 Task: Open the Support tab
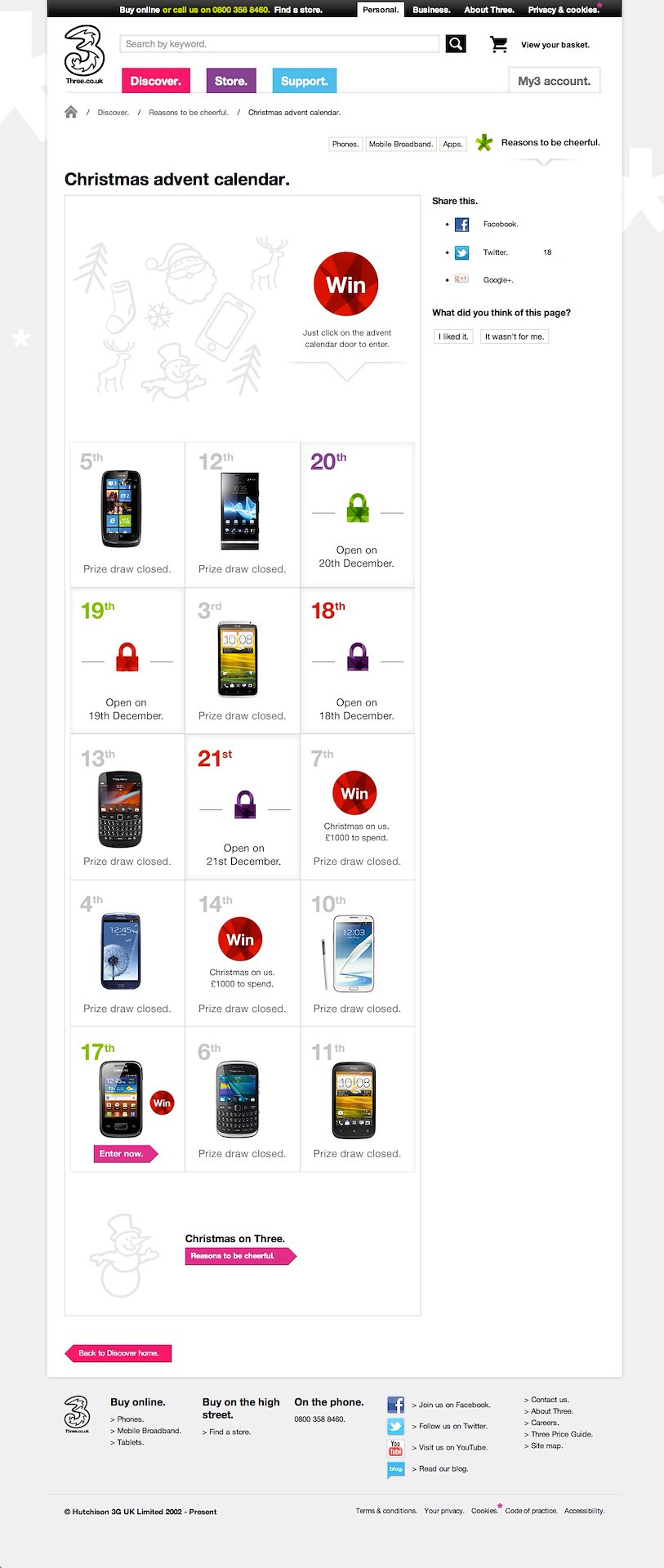304,81
